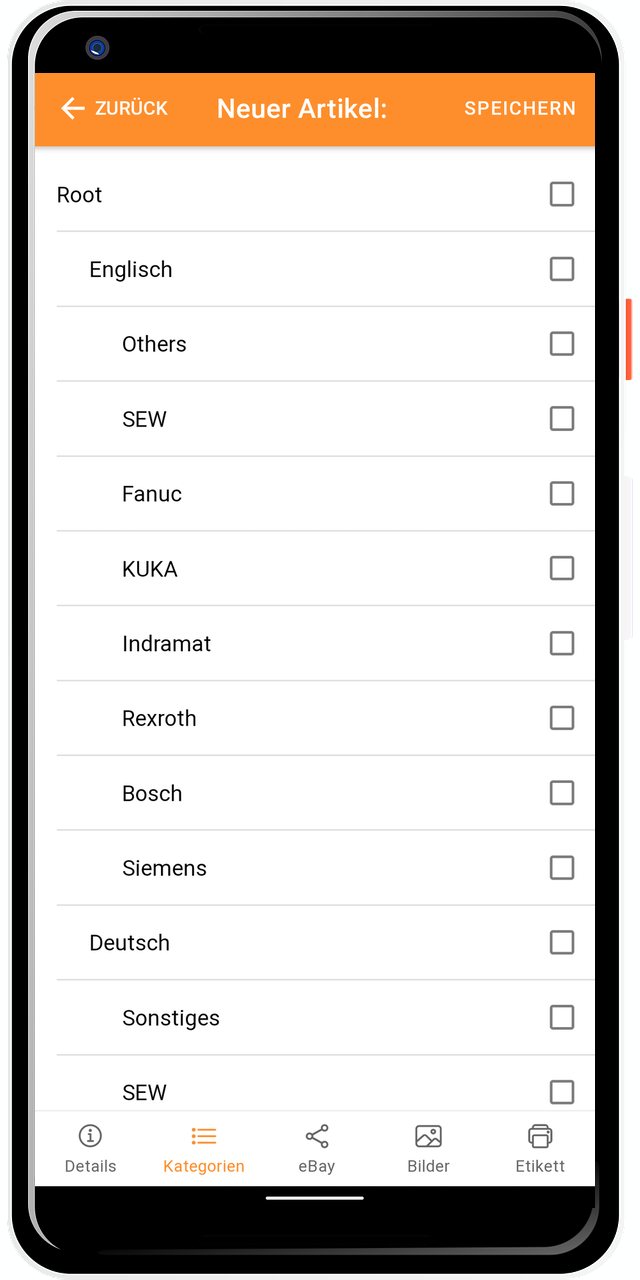Check the Others category box

[x=562, y=344]
